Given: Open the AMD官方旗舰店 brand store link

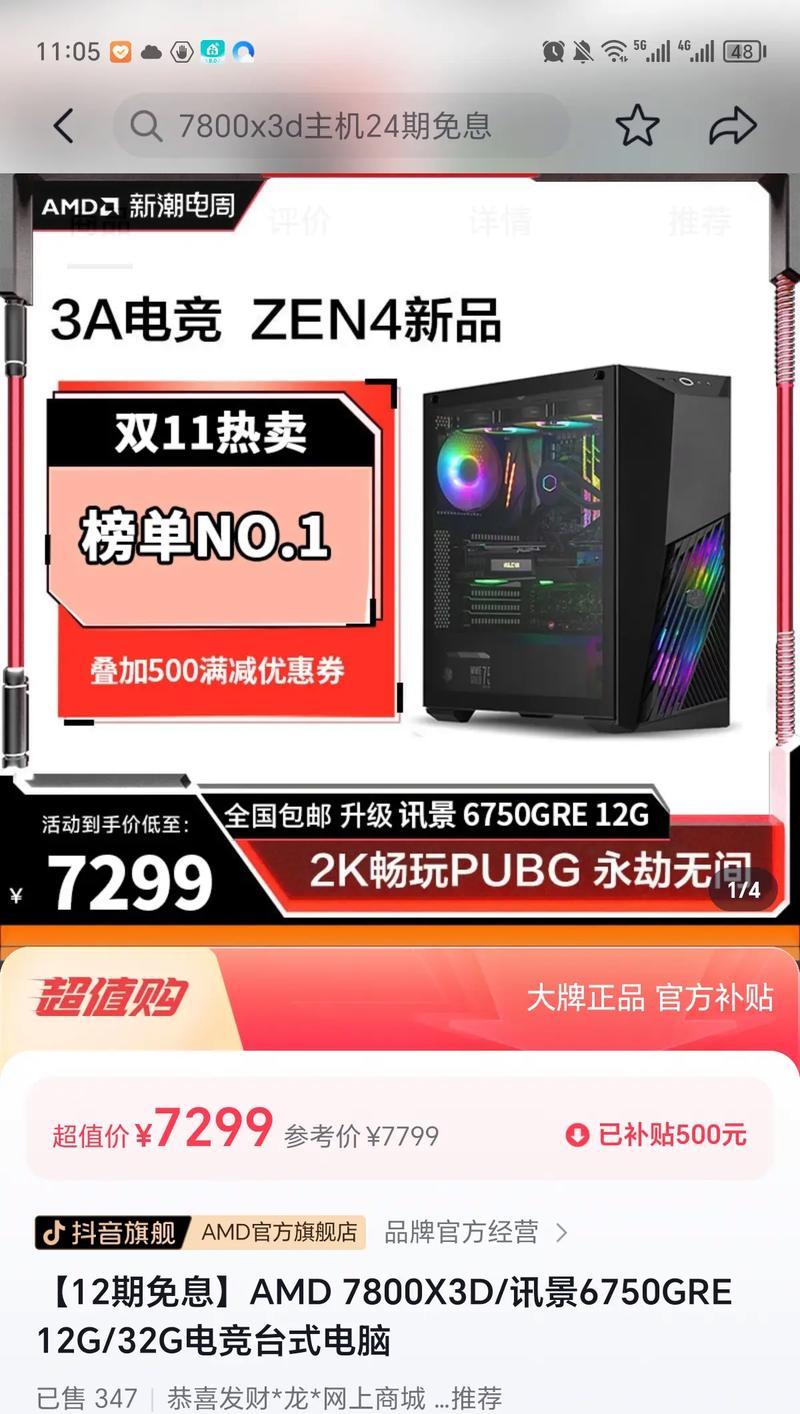Looking at the screenshot, I should (279, 1232).
